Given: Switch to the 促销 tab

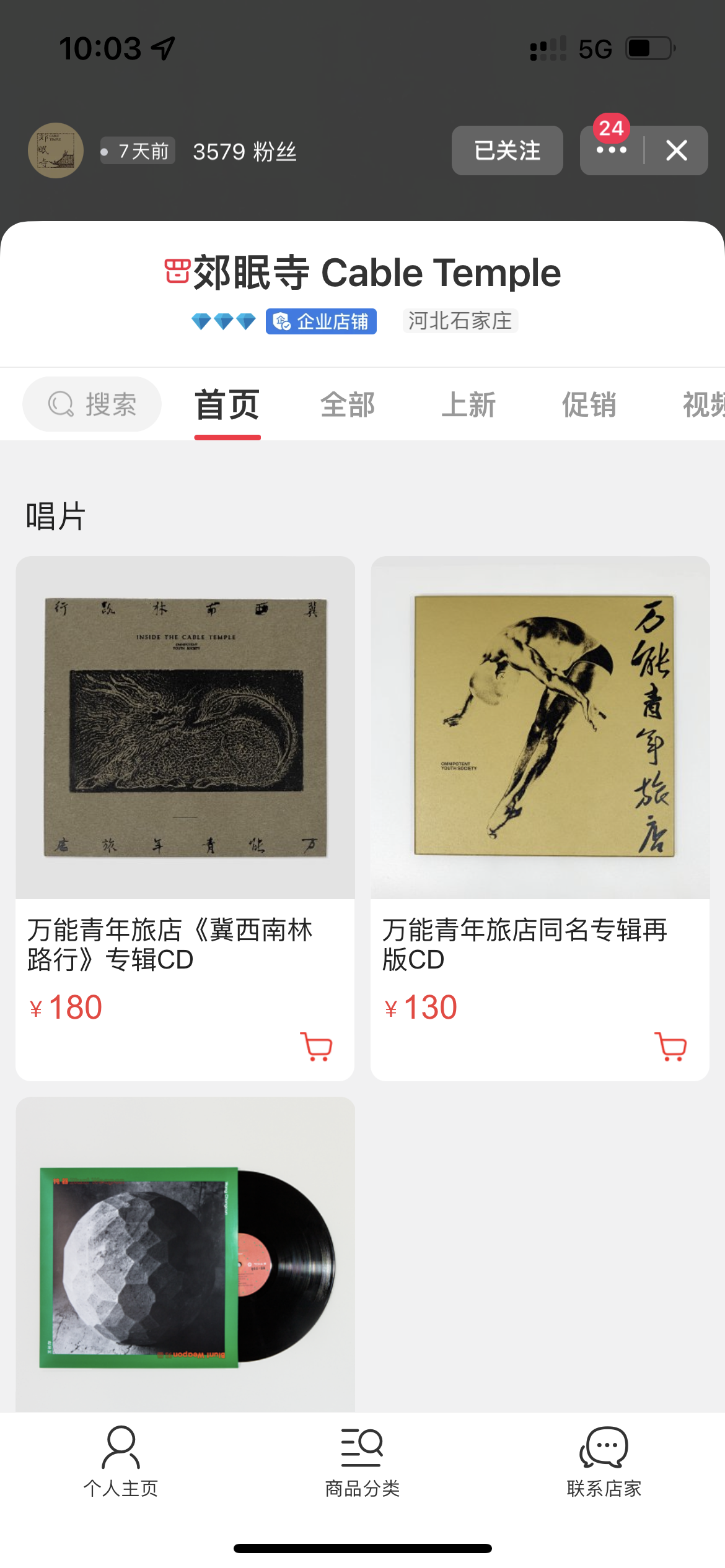Looking at the screenshot, I should [x=589, y=405].
